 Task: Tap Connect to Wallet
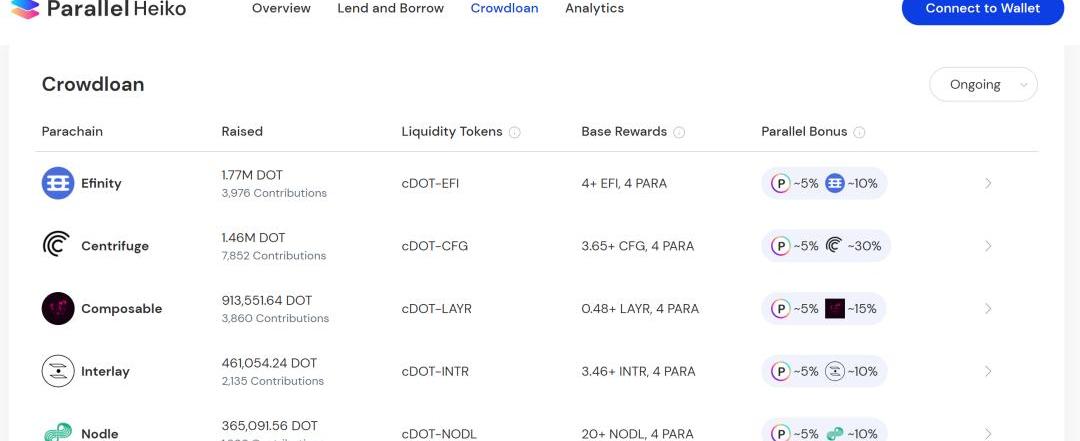(x=982, y=9)
